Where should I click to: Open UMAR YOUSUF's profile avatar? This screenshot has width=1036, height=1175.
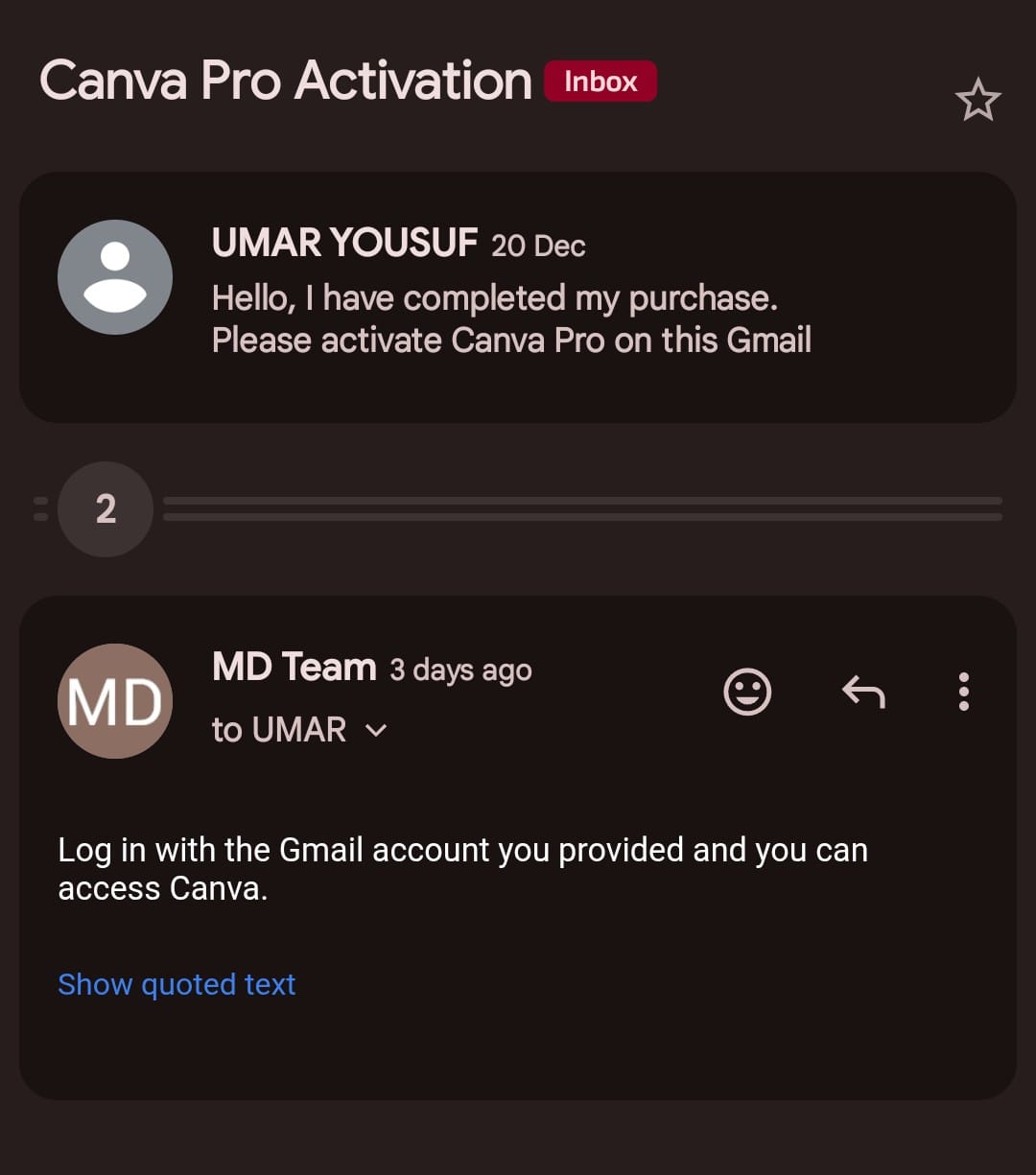click(x=115, y=276)
